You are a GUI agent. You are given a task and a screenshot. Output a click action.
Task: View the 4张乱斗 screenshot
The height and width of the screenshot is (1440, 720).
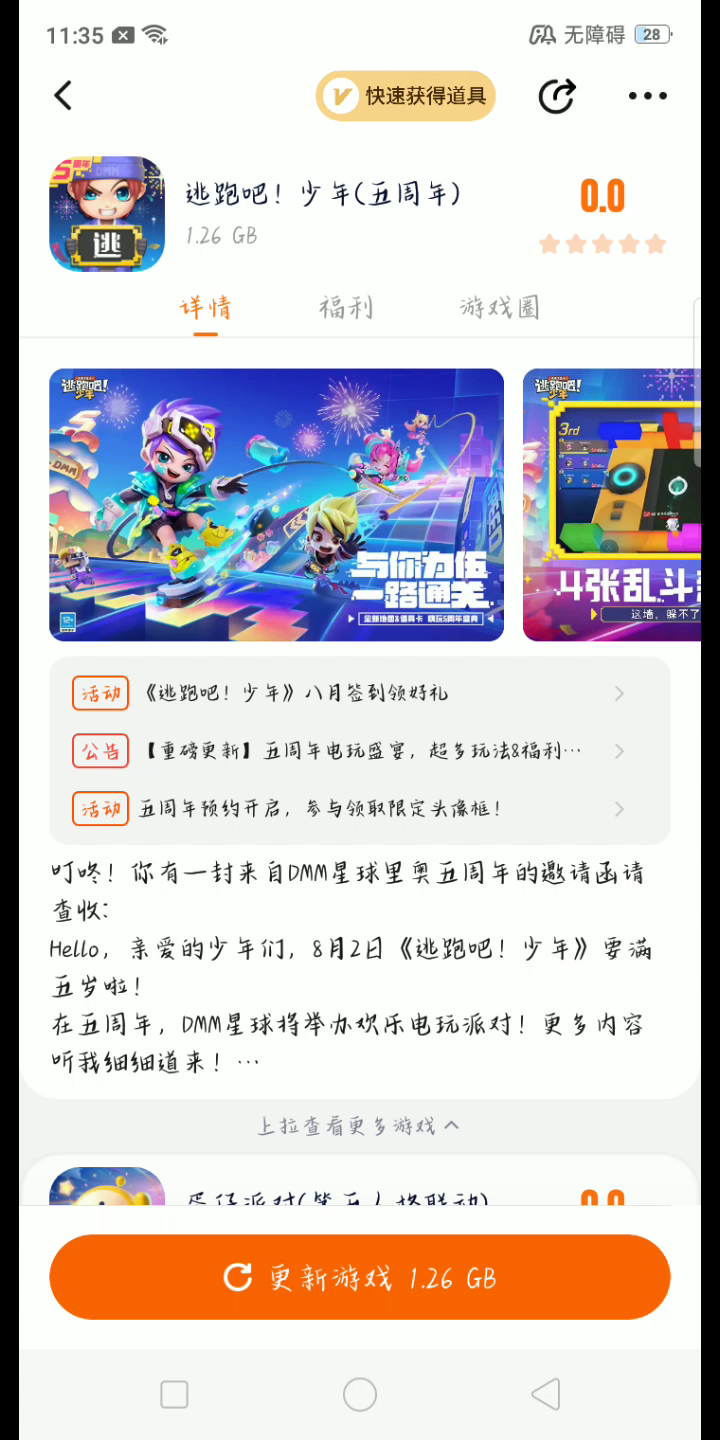(x=611, y=505)
